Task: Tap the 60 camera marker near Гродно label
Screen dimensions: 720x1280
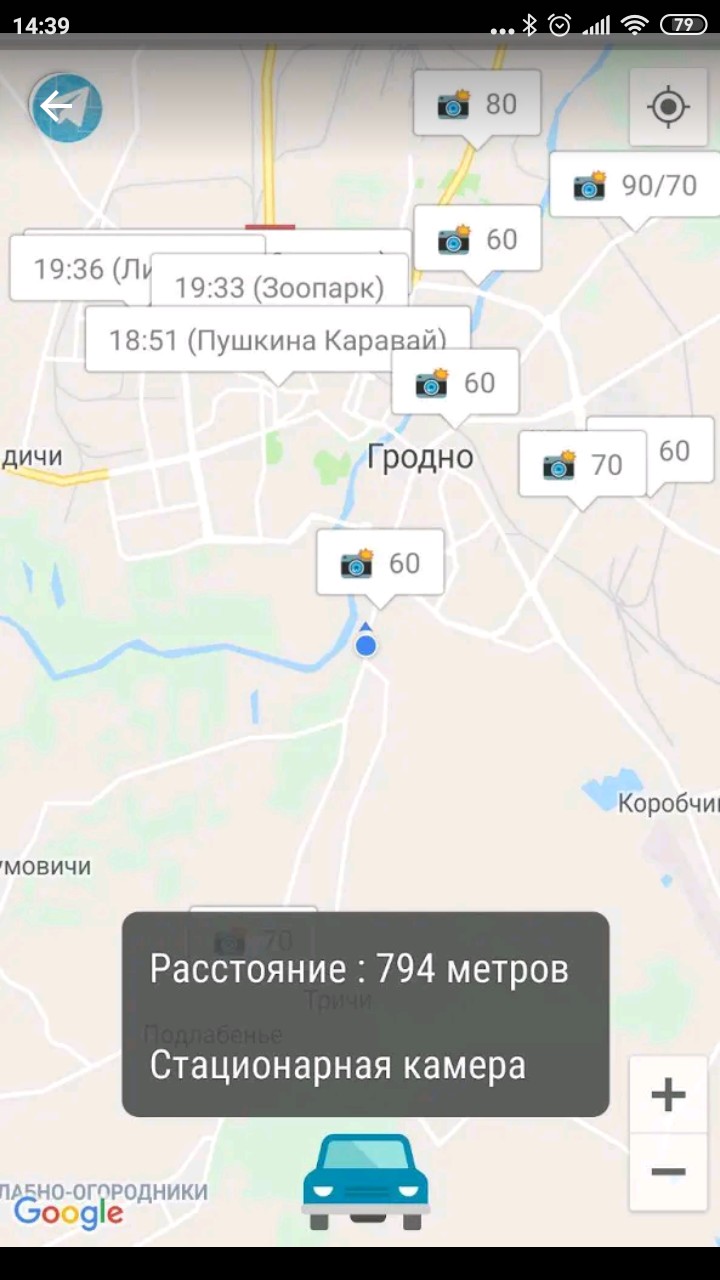Action: (x=455, y=381)
